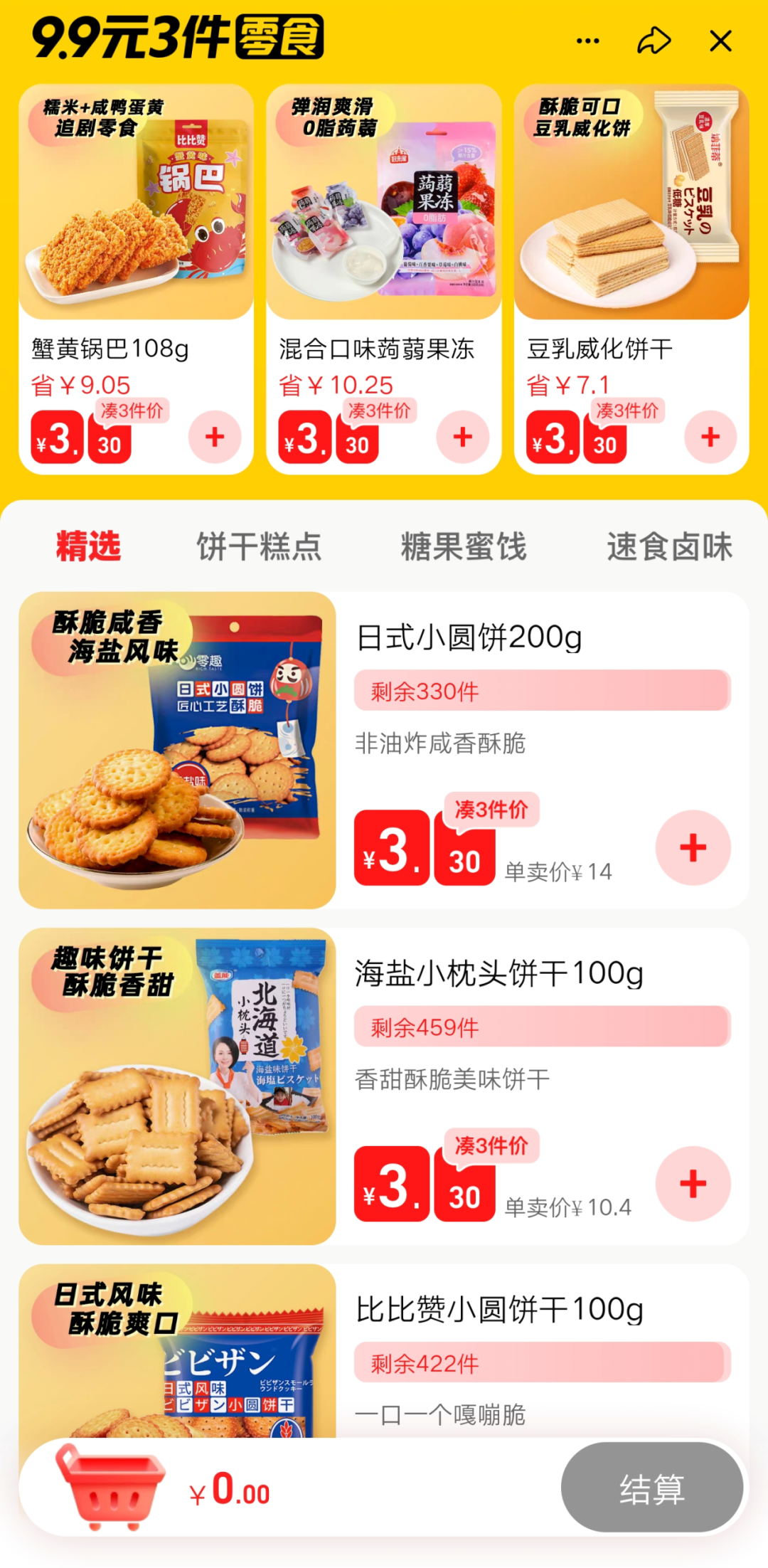Open the shopping basket
Viewport: 768px width, 1568px height.
(110, 1487)
